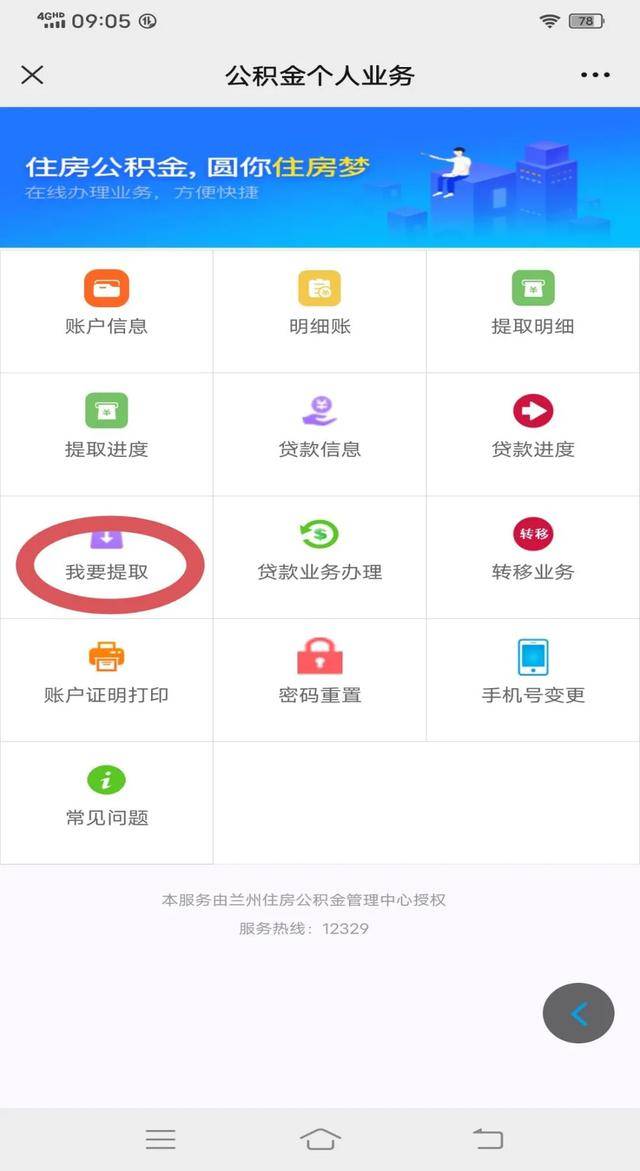Image resolution: width=640 pixels, height=1171 pixels.
Task: Open 贷款信息
Action: point(319,428)
